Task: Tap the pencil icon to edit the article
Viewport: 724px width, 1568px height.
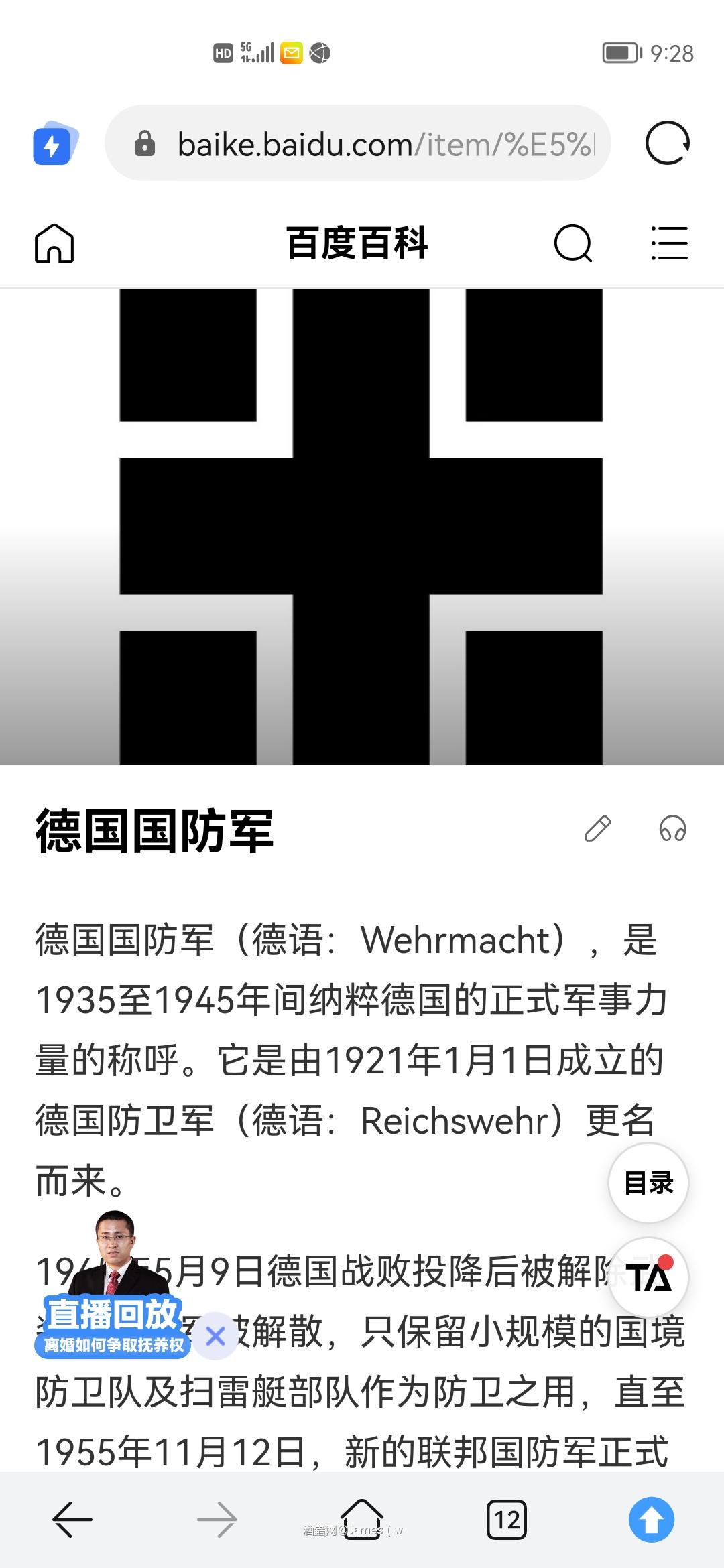Action: click(x=599, y=830)
